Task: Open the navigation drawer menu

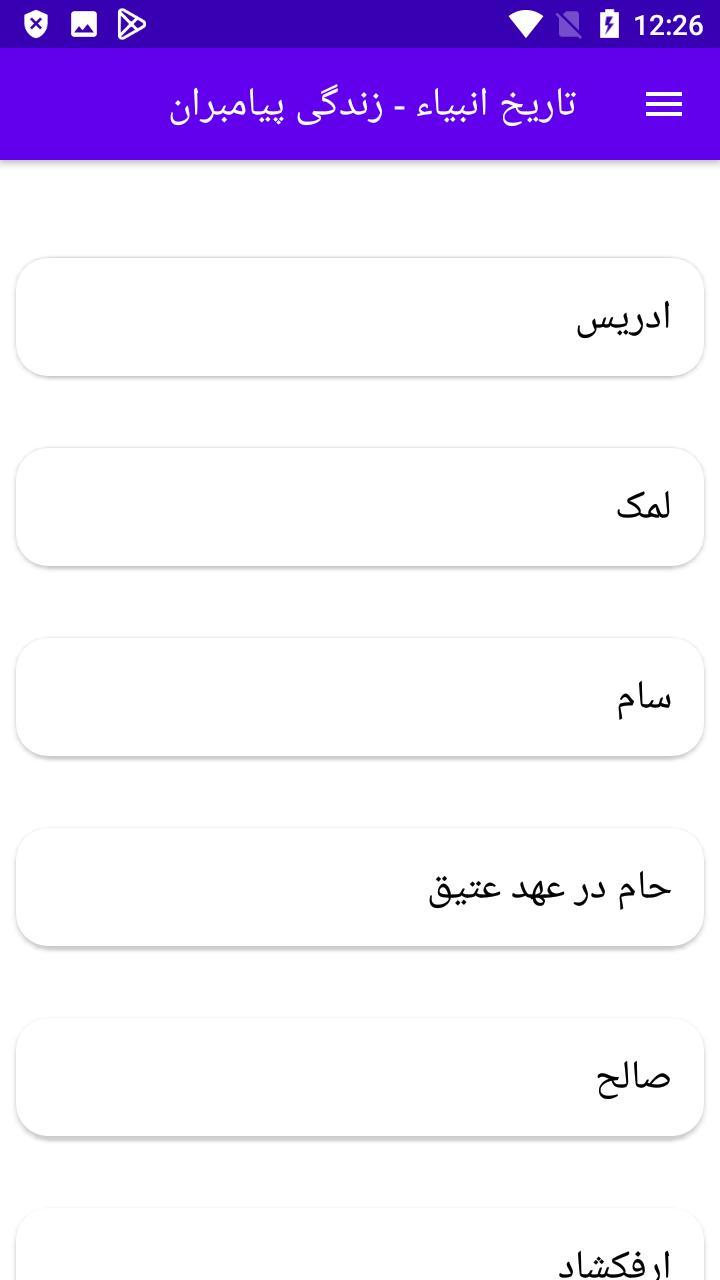Action: pyautogui.click(x=664, y=104)
